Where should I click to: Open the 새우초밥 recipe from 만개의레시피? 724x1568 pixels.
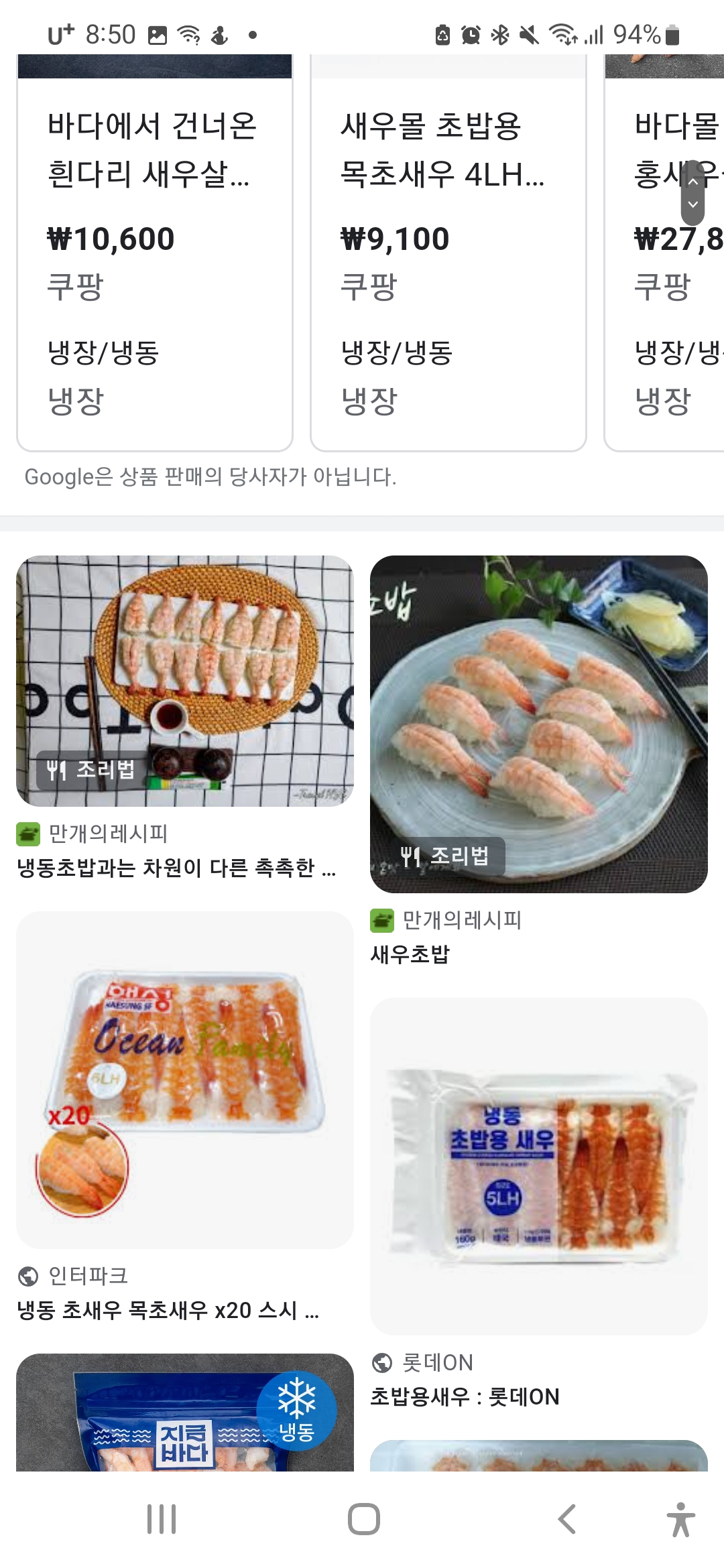tap(538, 724)
